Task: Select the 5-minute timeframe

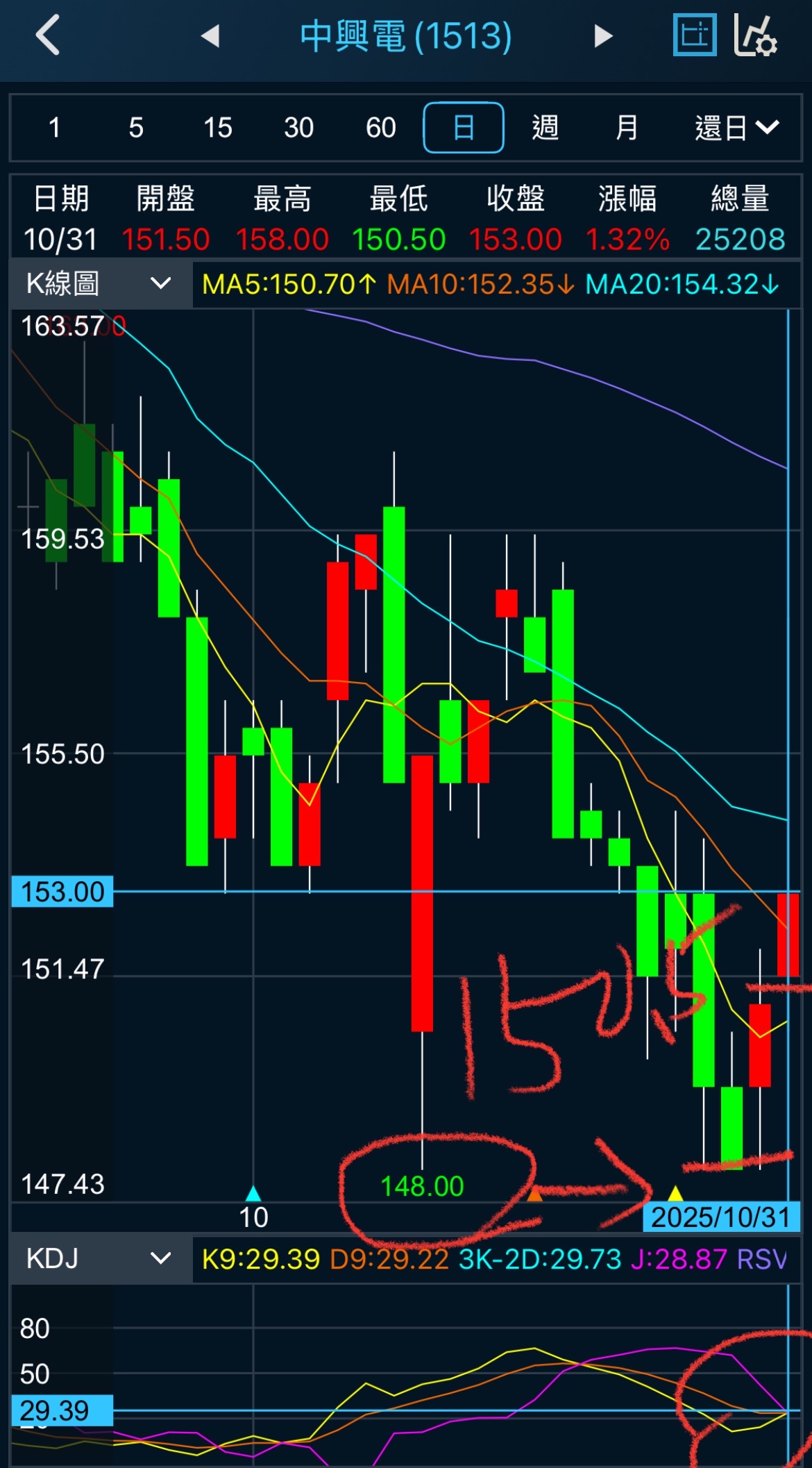Action: (x=136, y=128)
